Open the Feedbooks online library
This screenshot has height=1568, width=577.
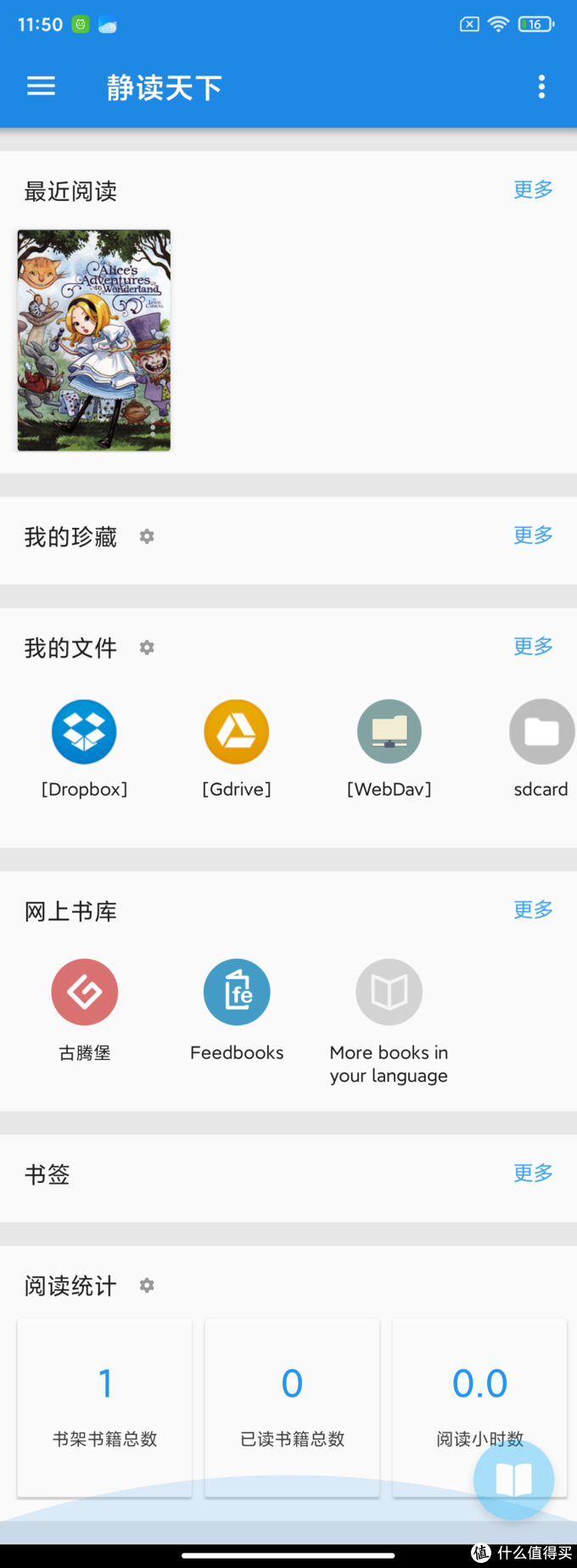click(x=237, y=992)
